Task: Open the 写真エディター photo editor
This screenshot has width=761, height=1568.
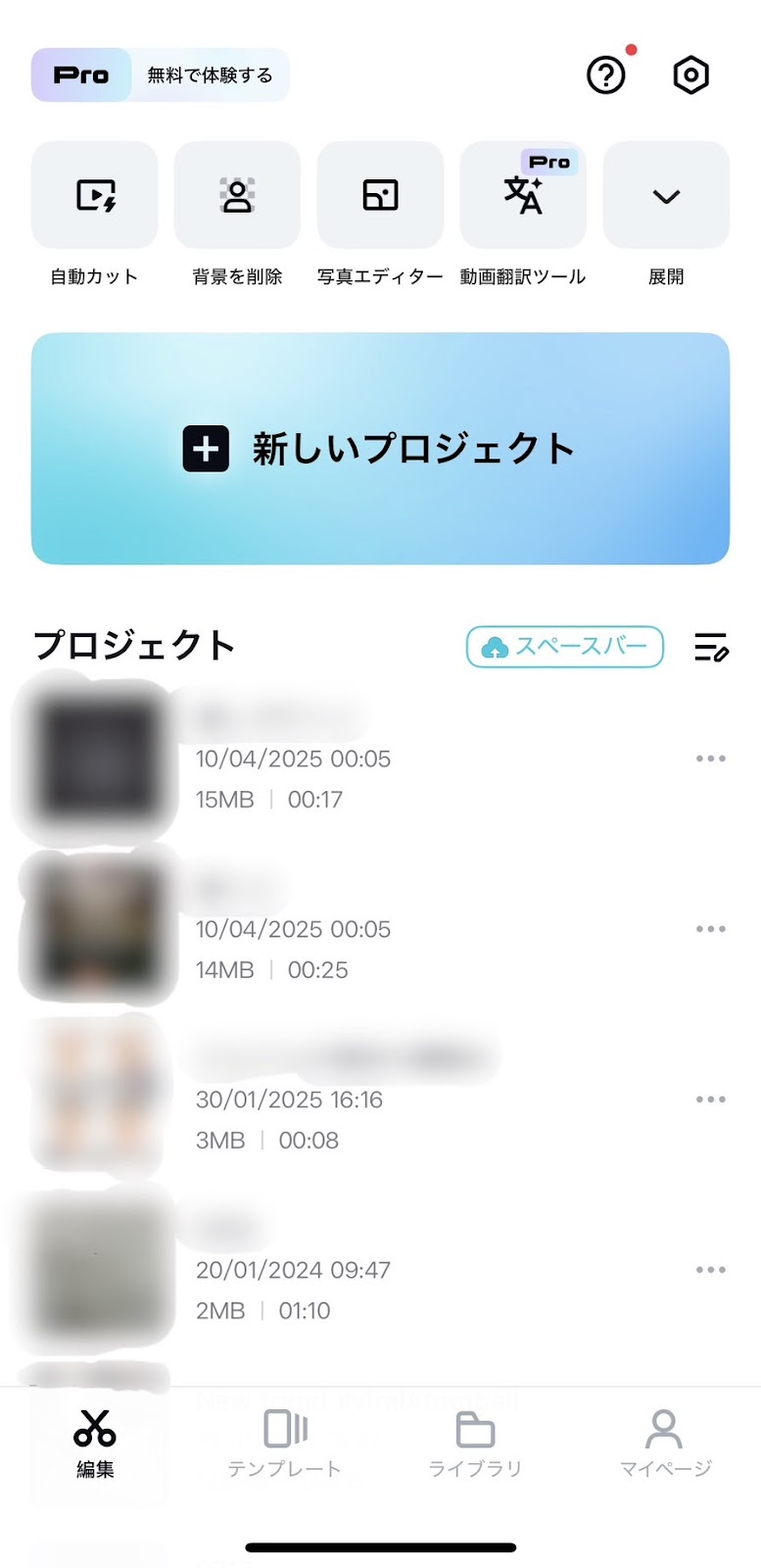Action: (x=379, y=194)
